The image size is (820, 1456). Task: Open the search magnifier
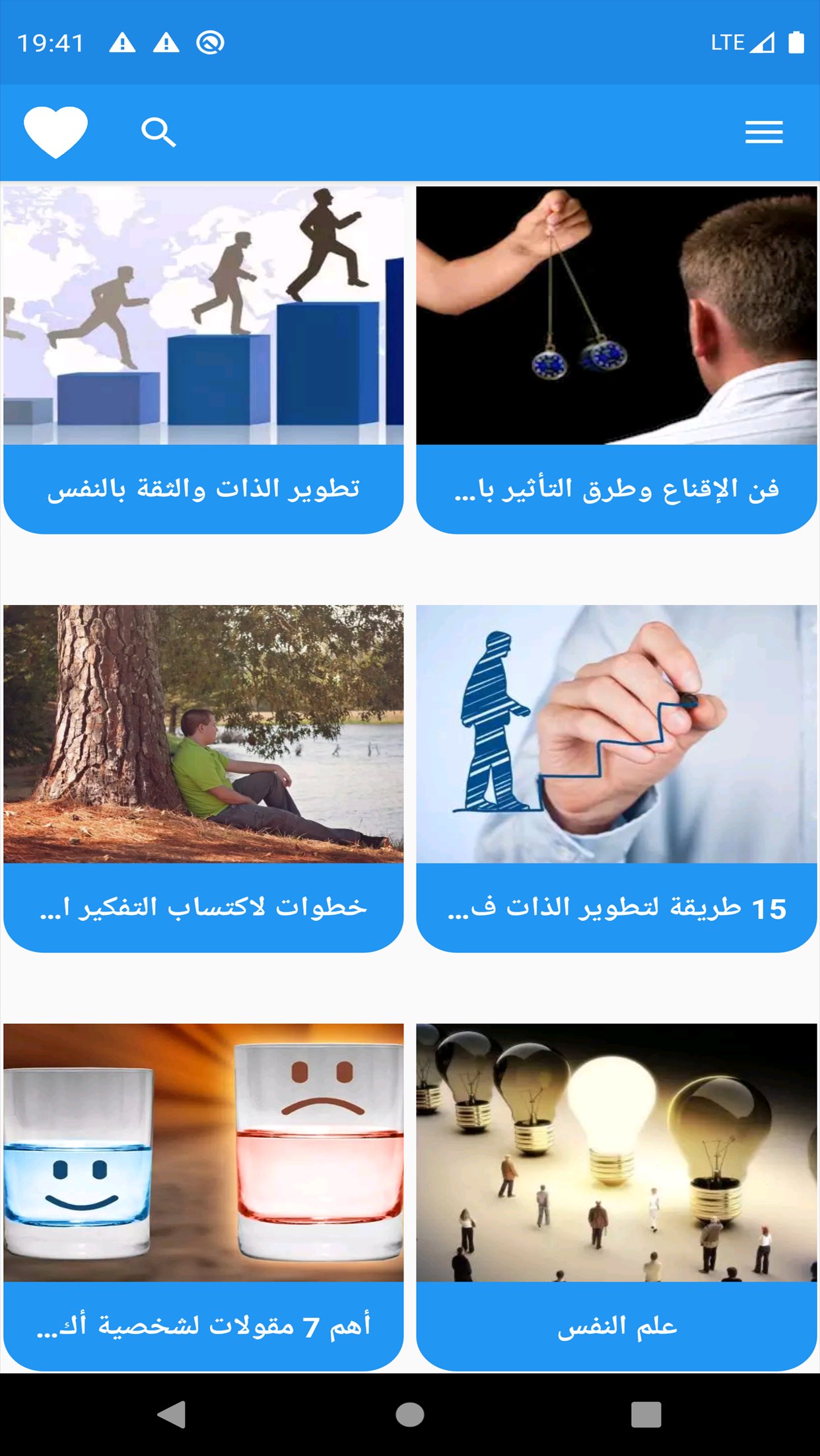coord(158,132)
